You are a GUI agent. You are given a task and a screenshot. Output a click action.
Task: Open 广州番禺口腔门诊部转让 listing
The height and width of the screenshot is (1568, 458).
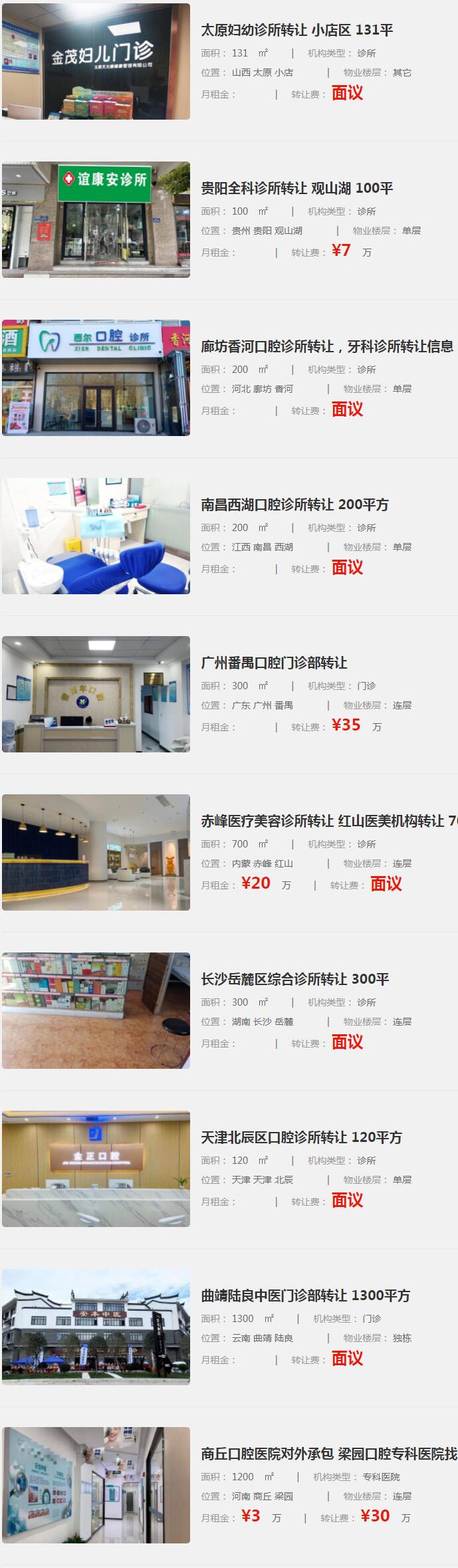point(274,663)
